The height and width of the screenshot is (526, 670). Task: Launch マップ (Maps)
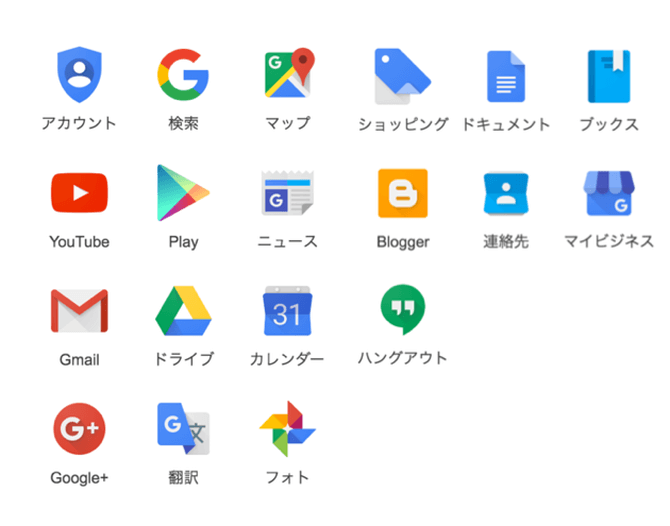[x=288, y=76]
